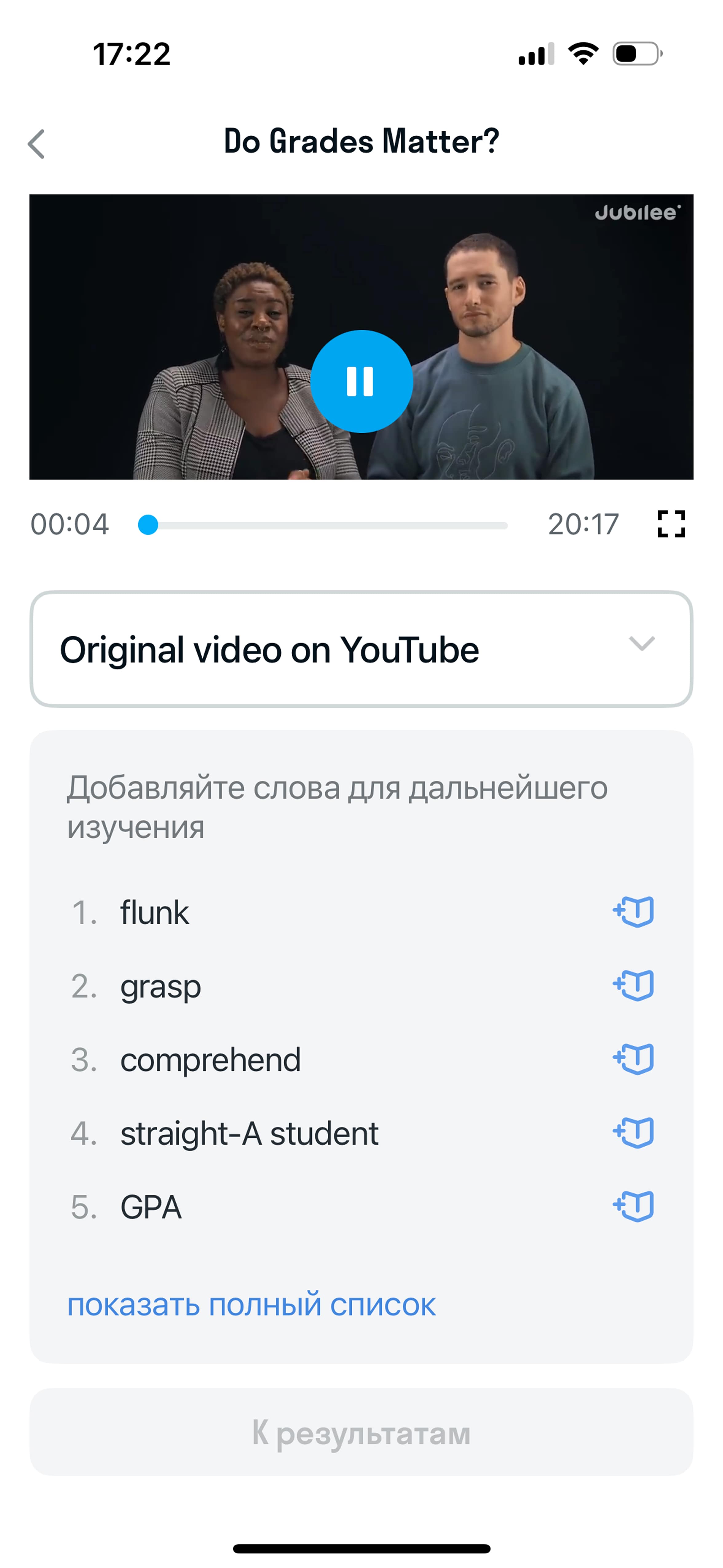Add the word flunk for study
This screenshot has height=1568, width=723.
click(633, 912)
